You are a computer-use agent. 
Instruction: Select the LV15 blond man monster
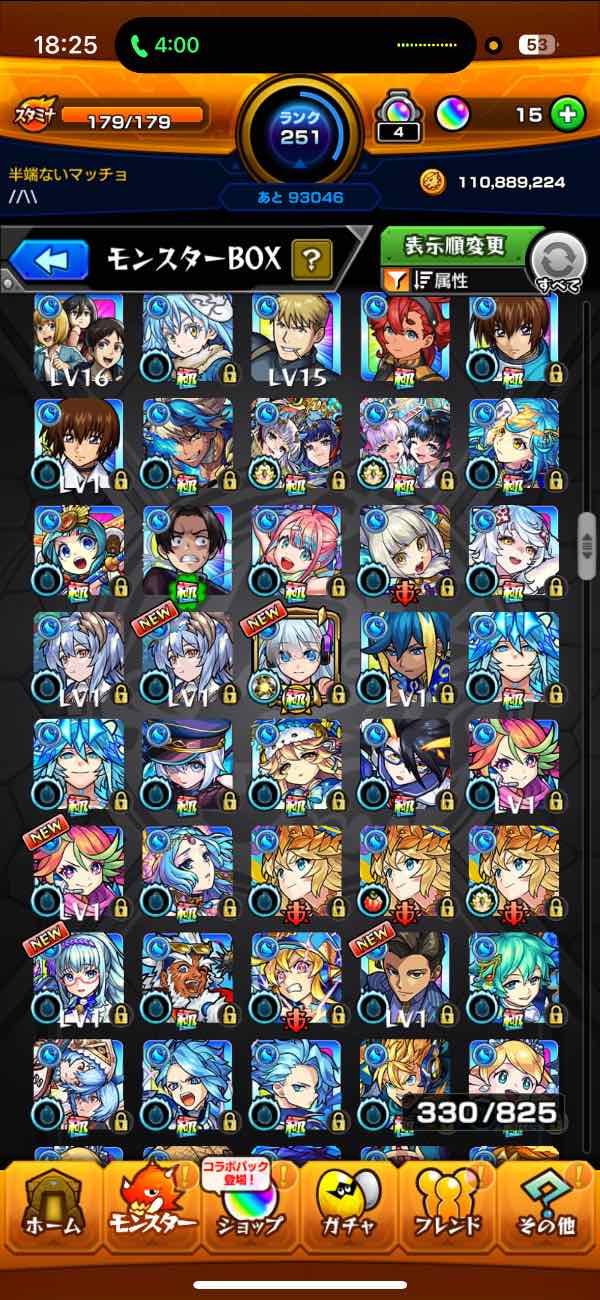click(x=296, y=339)
